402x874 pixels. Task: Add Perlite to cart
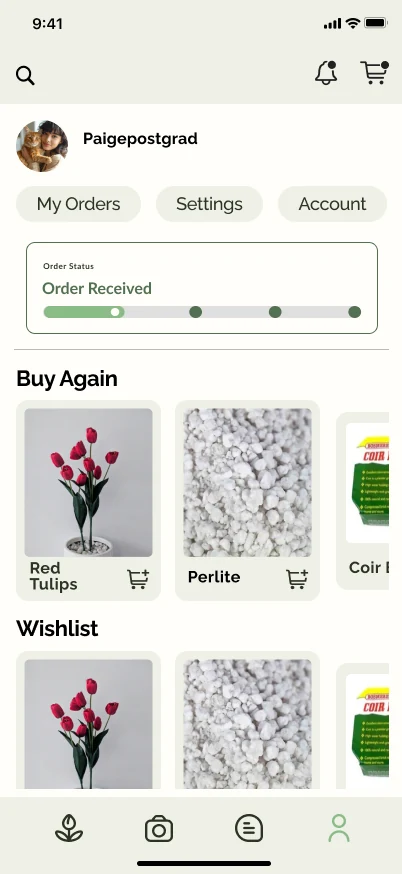[x=297, y=579]
